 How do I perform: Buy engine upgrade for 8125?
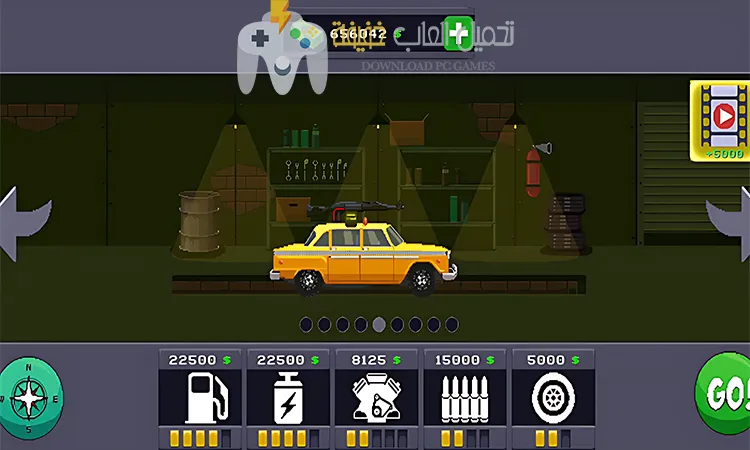tap(376, 397)
